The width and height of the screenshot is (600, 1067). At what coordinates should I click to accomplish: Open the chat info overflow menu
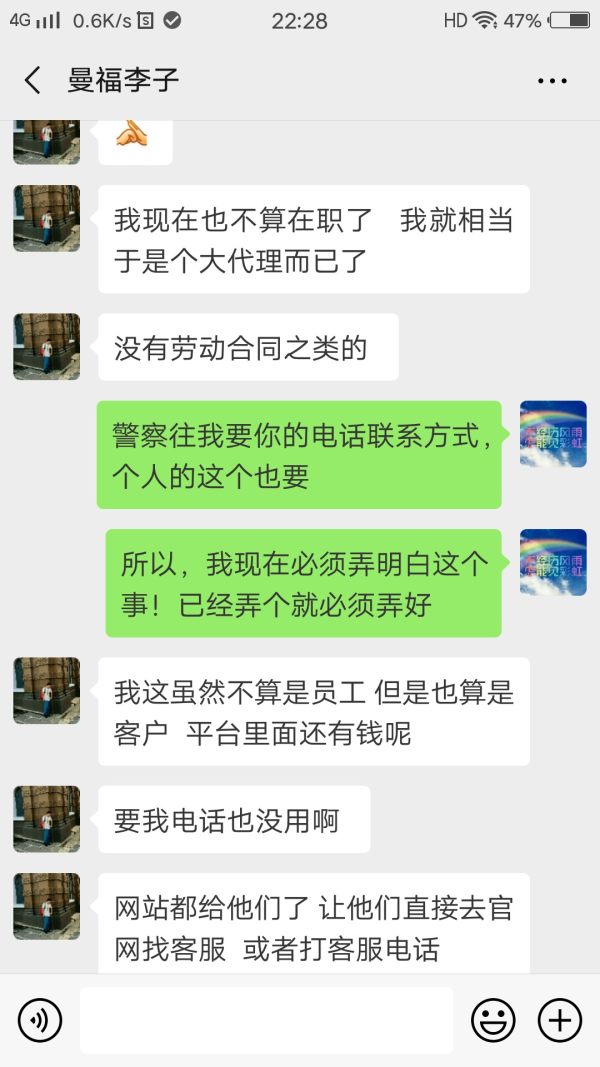pos(552,81)
